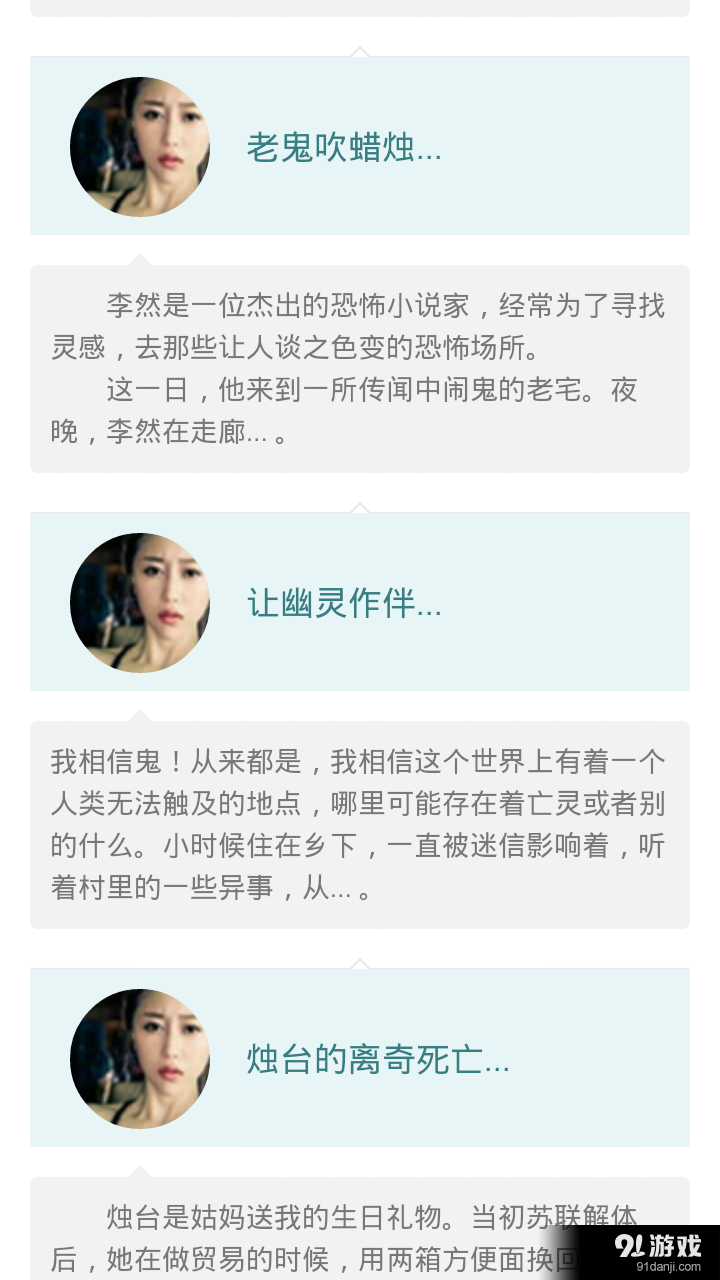Tap the avatar beside "让幽灵作伴"

click(139, 602)
